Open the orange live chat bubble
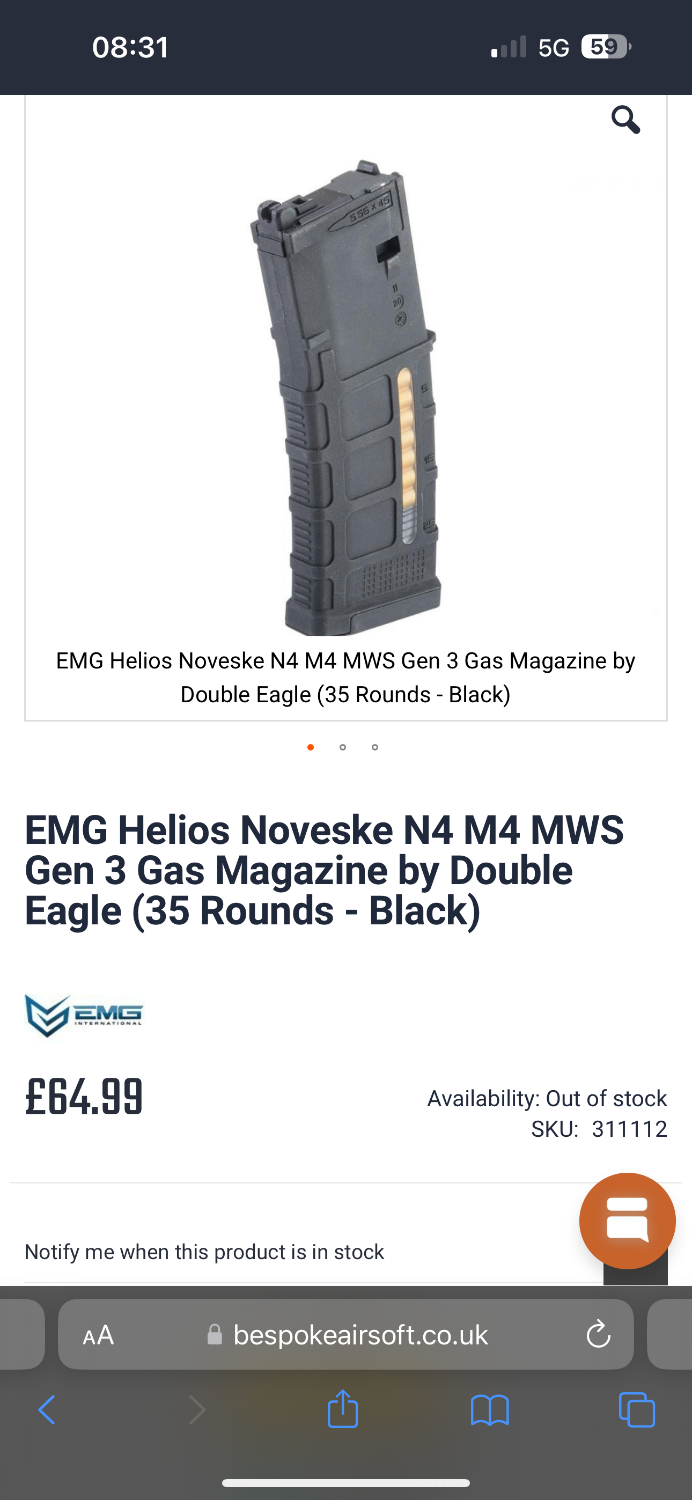Viewport: 692px width, 1500px height. click(x=627, y=1221)
